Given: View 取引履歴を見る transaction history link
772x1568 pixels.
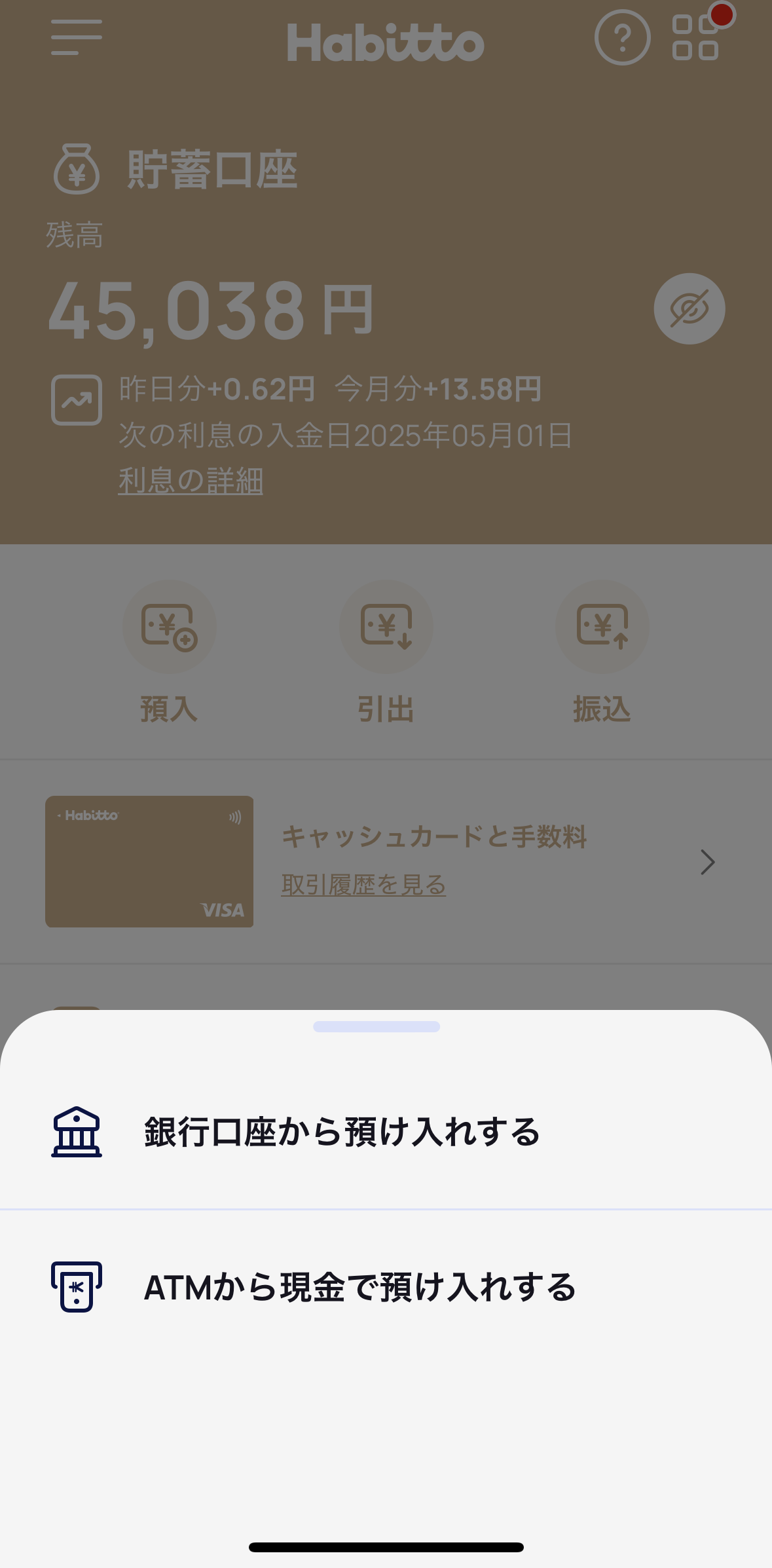Looking at the screenshot, I should pyautogui.click(x=363, y=885).
